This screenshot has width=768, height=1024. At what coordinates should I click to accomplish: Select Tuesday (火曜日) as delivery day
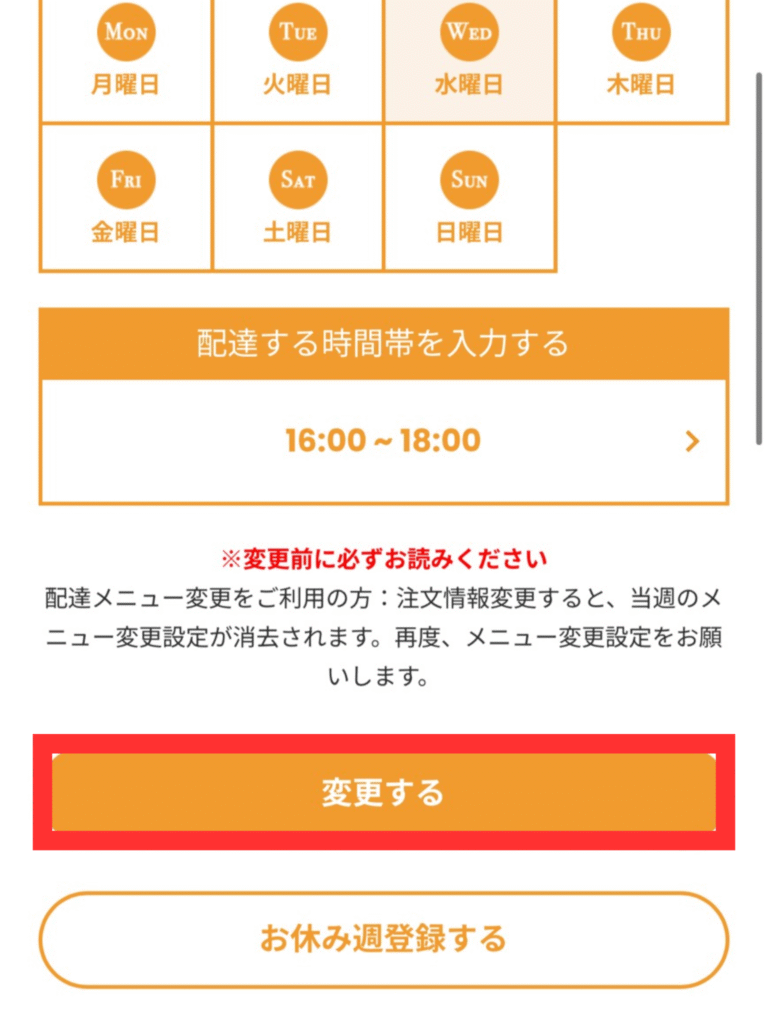point(298,58)
